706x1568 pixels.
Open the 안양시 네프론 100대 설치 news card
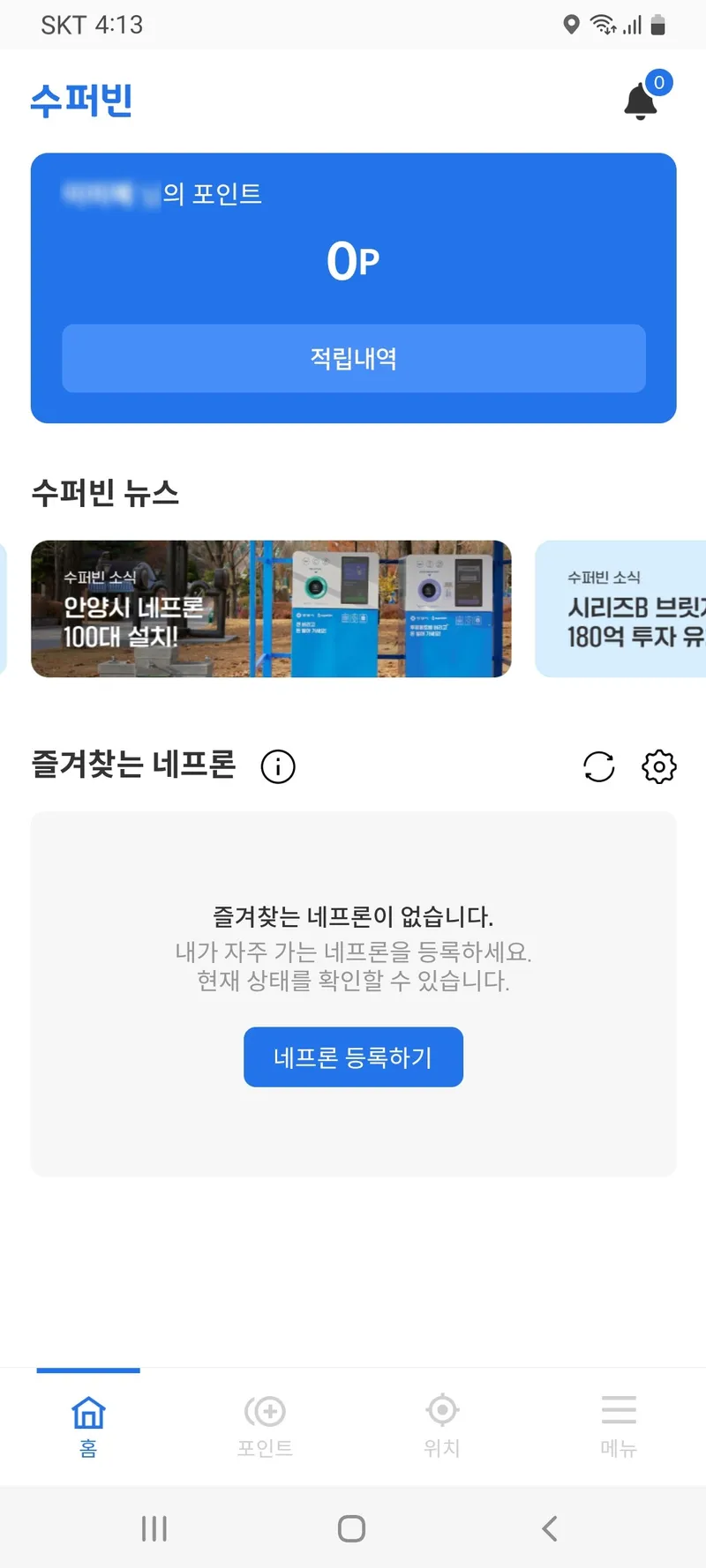click(x=271, y=609)
